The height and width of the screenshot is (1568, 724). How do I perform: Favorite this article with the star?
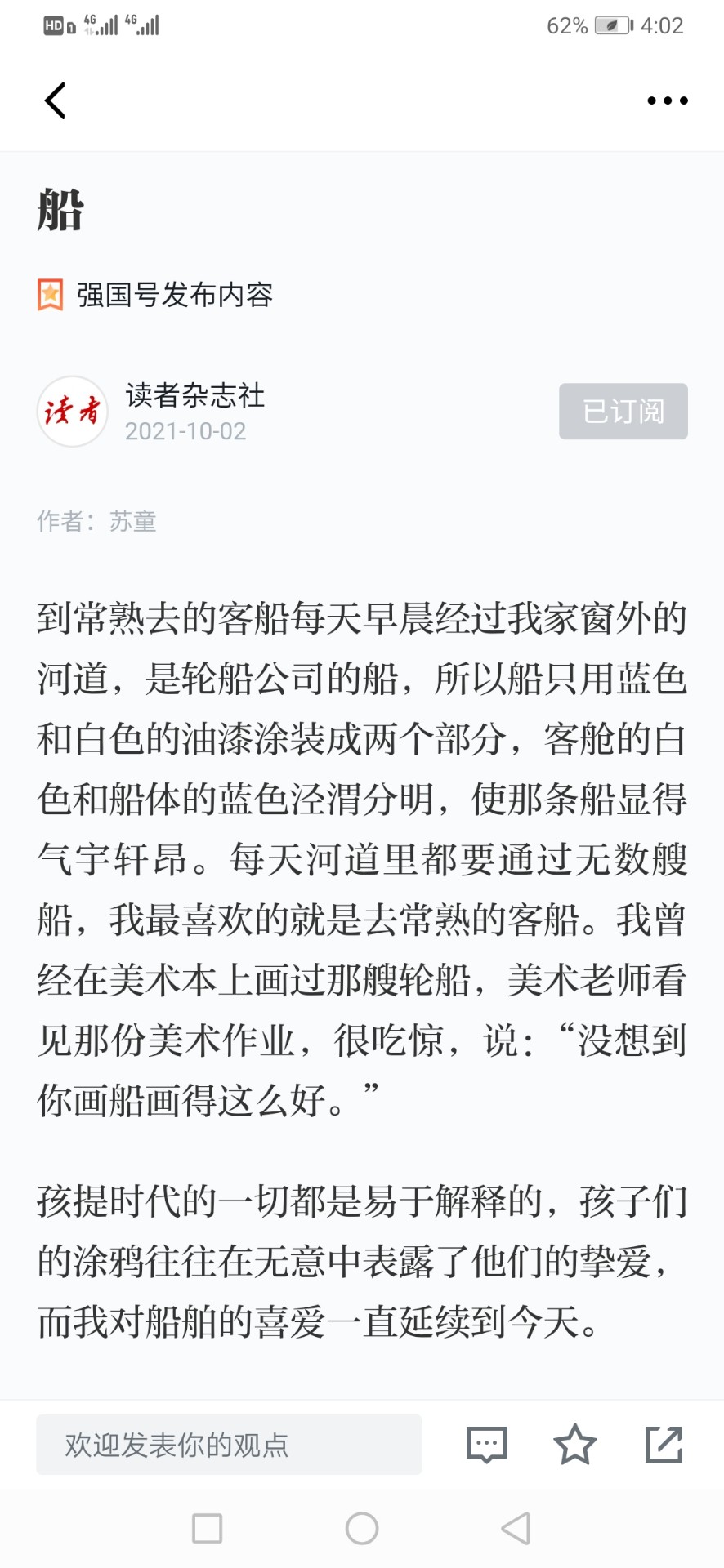[x=575, y=1444]
